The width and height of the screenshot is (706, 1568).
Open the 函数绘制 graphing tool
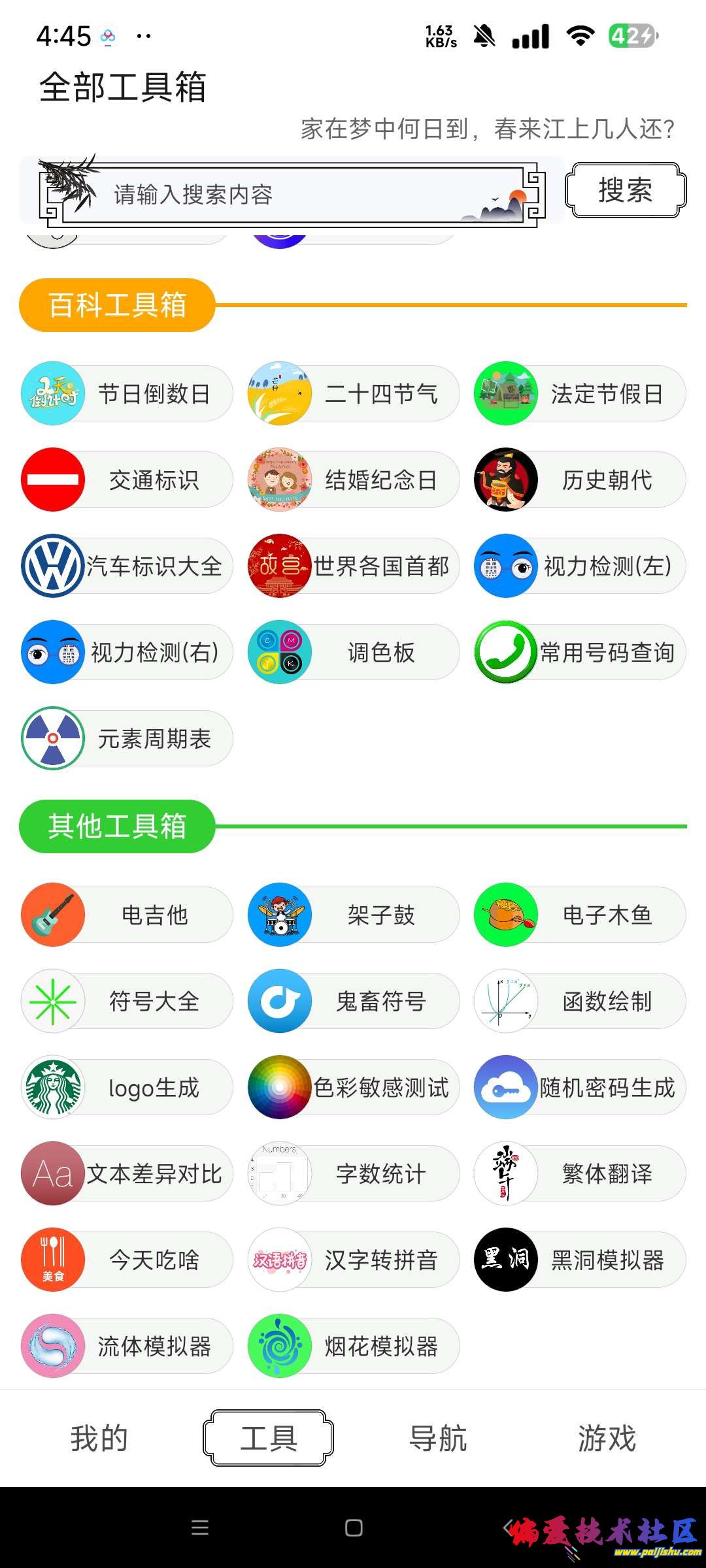[580, 1002]
